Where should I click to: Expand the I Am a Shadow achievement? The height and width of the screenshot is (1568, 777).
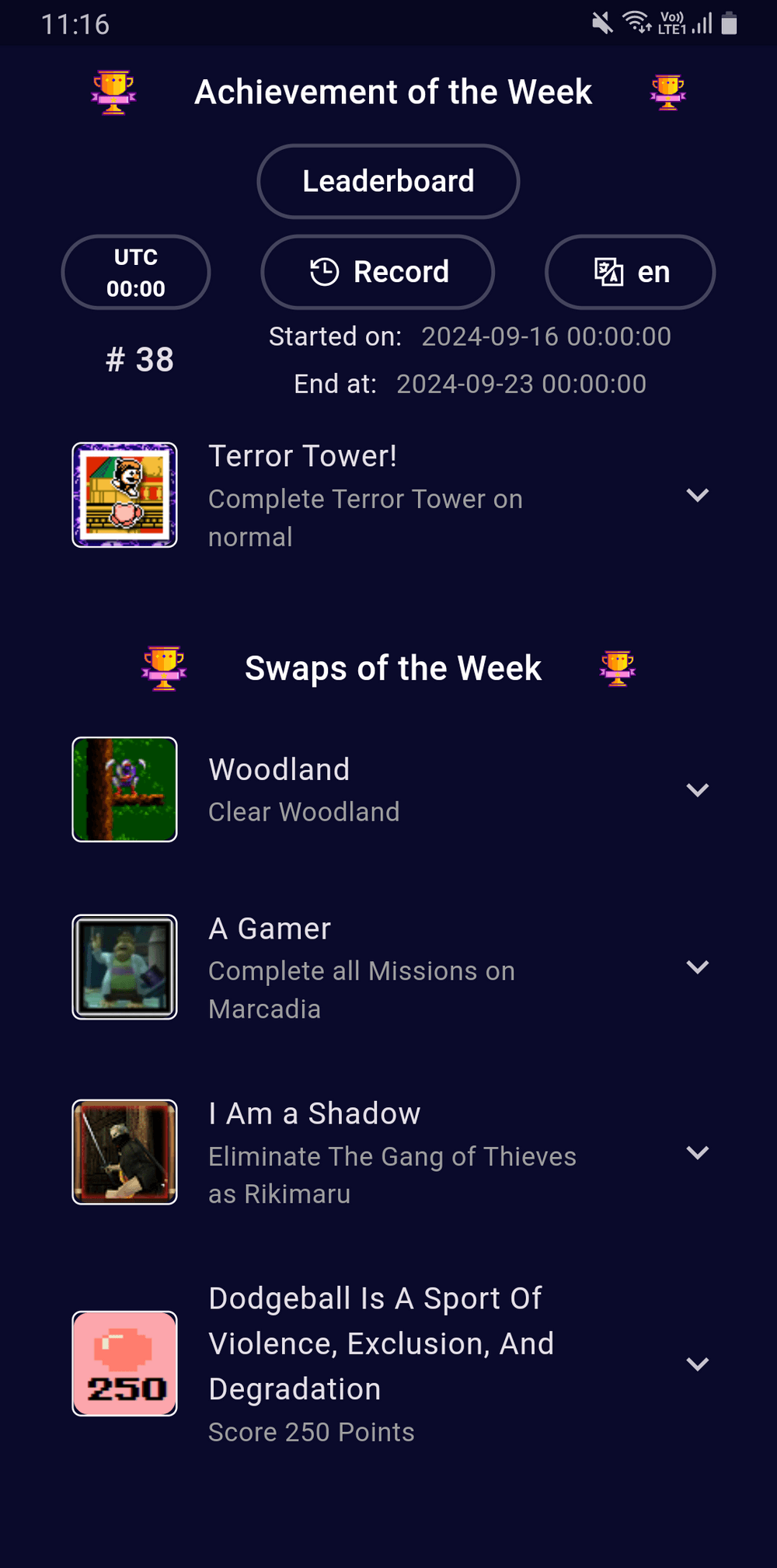pos(697,1152)
